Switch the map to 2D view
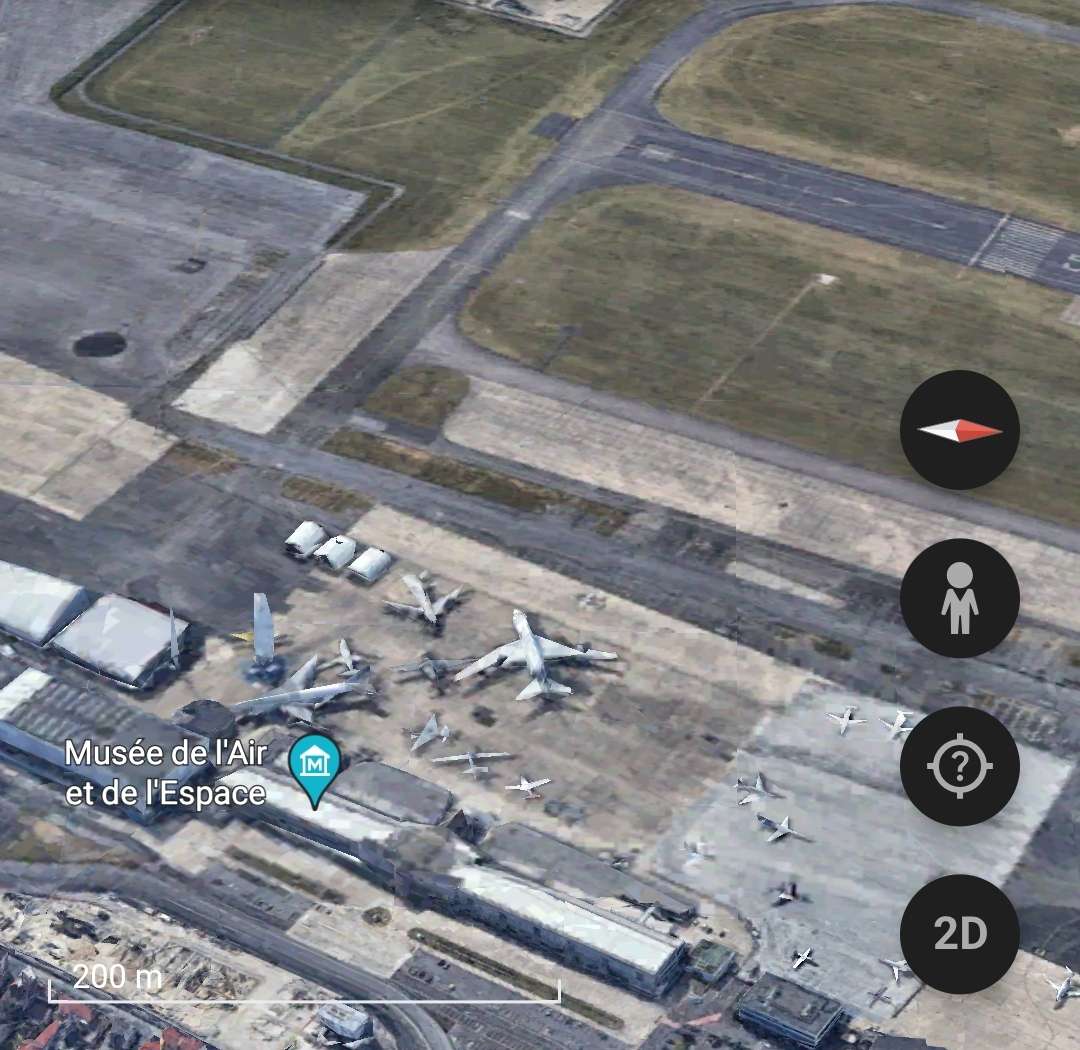This screenshot has width=1080, height=1050. [x=959, y=934]
